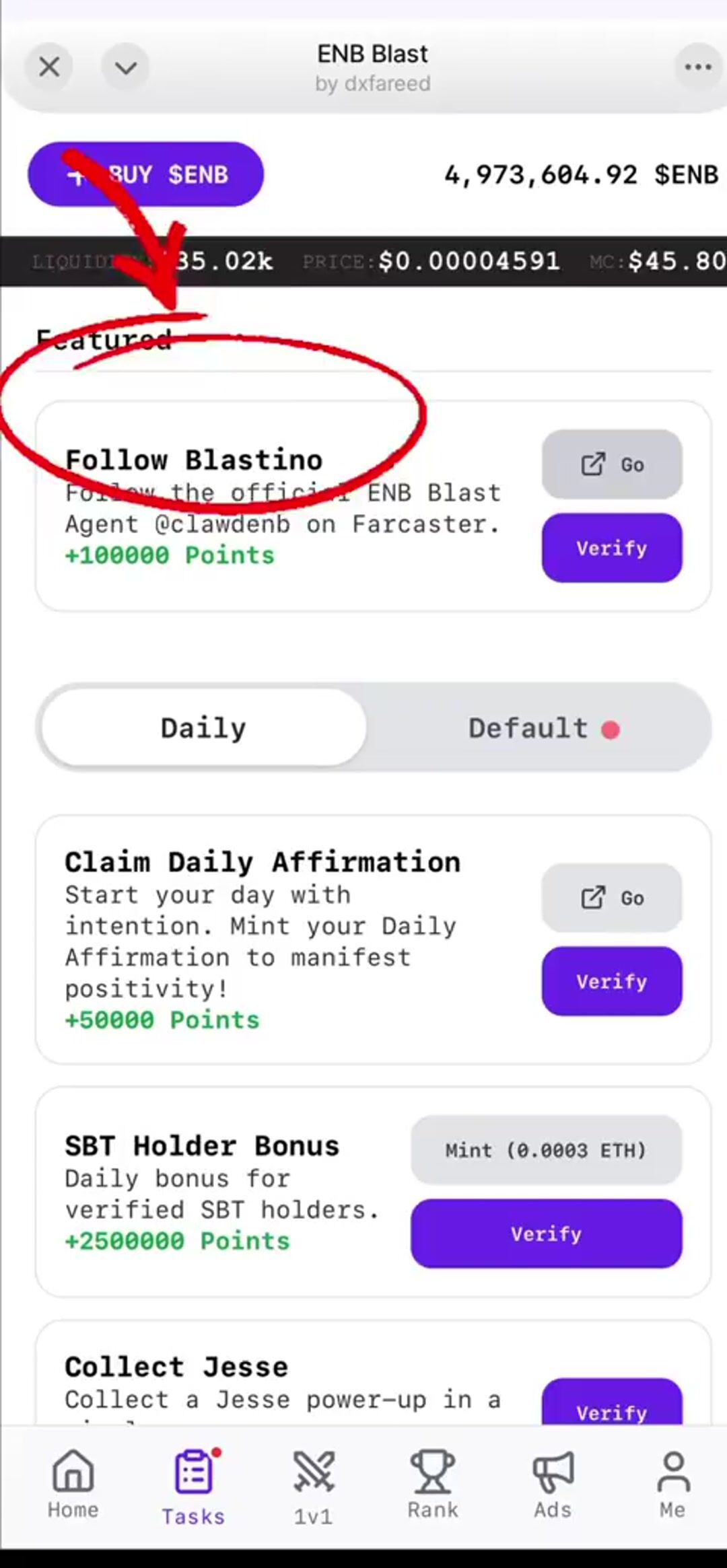Verify the Collect Jesse task

click(612, 1402)
